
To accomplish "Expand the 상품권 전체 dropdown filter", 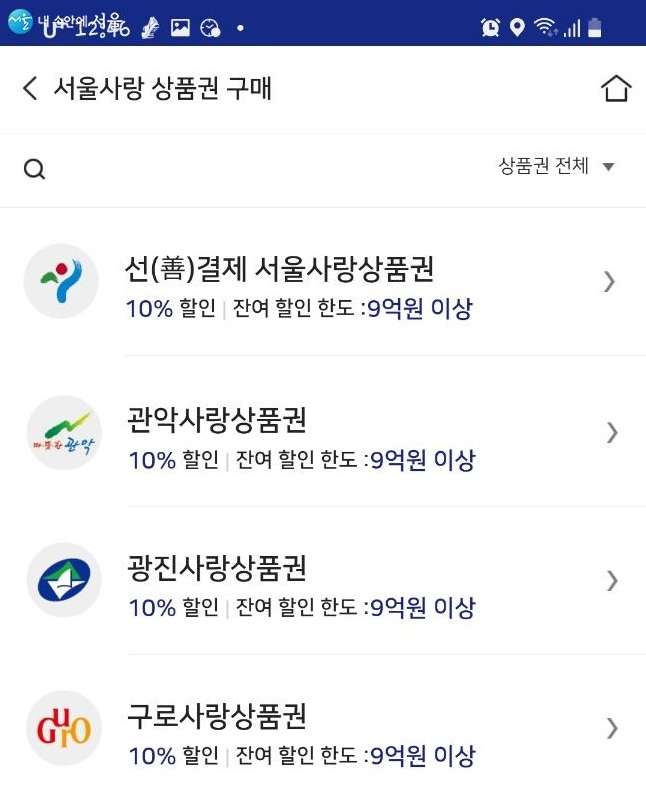I will click(557, 166).
